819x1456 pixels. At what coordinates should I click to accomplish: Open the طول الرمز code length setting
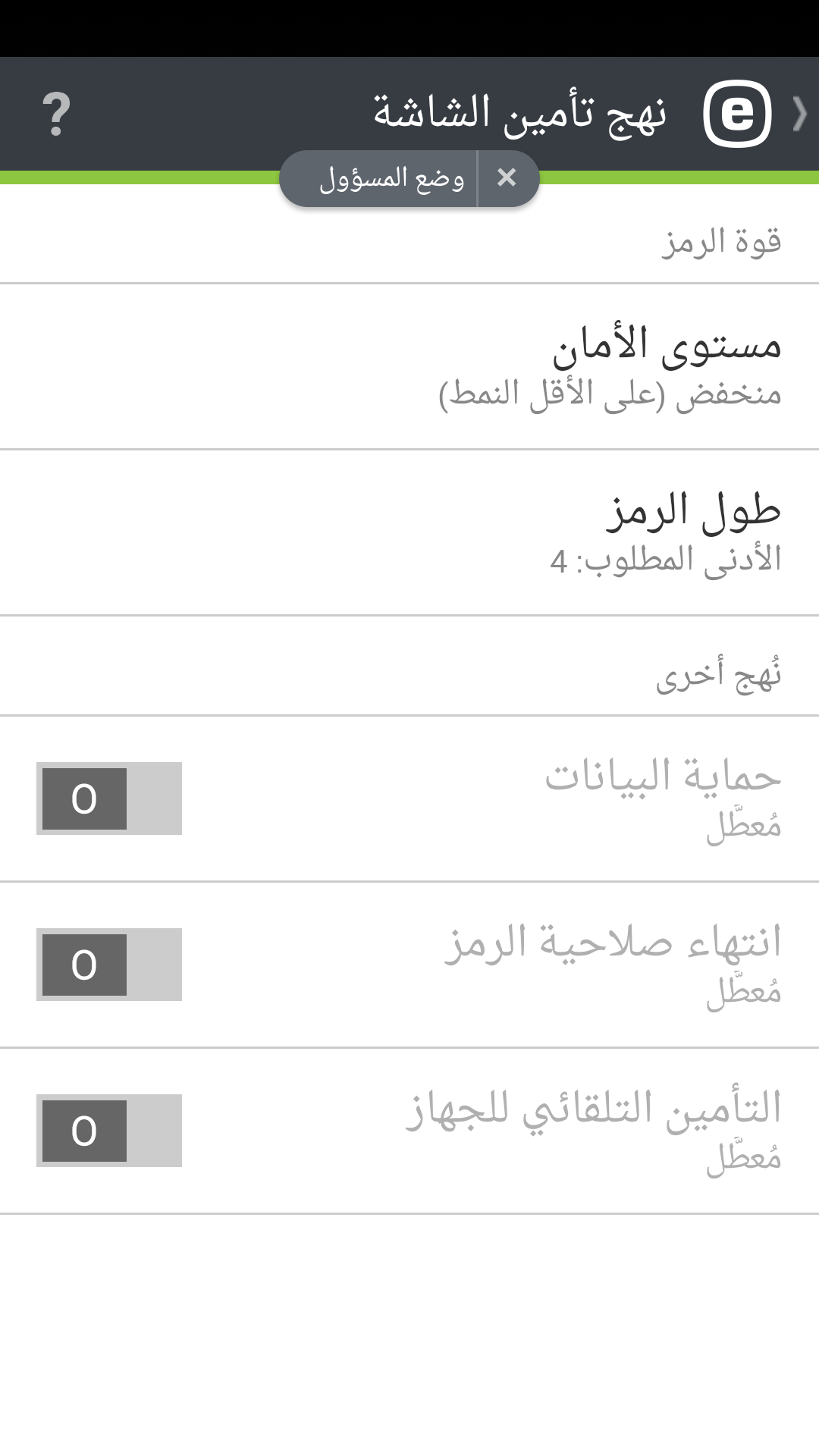click(409, 533)
